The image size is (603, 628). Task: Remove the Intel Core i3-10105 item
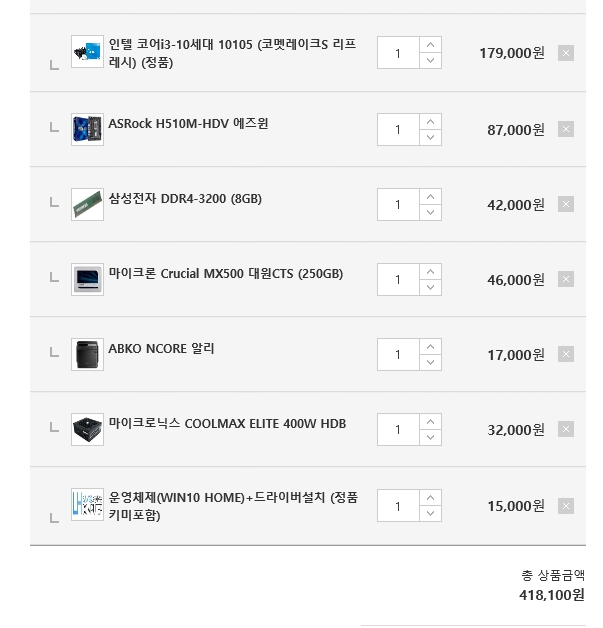(565, 53)
